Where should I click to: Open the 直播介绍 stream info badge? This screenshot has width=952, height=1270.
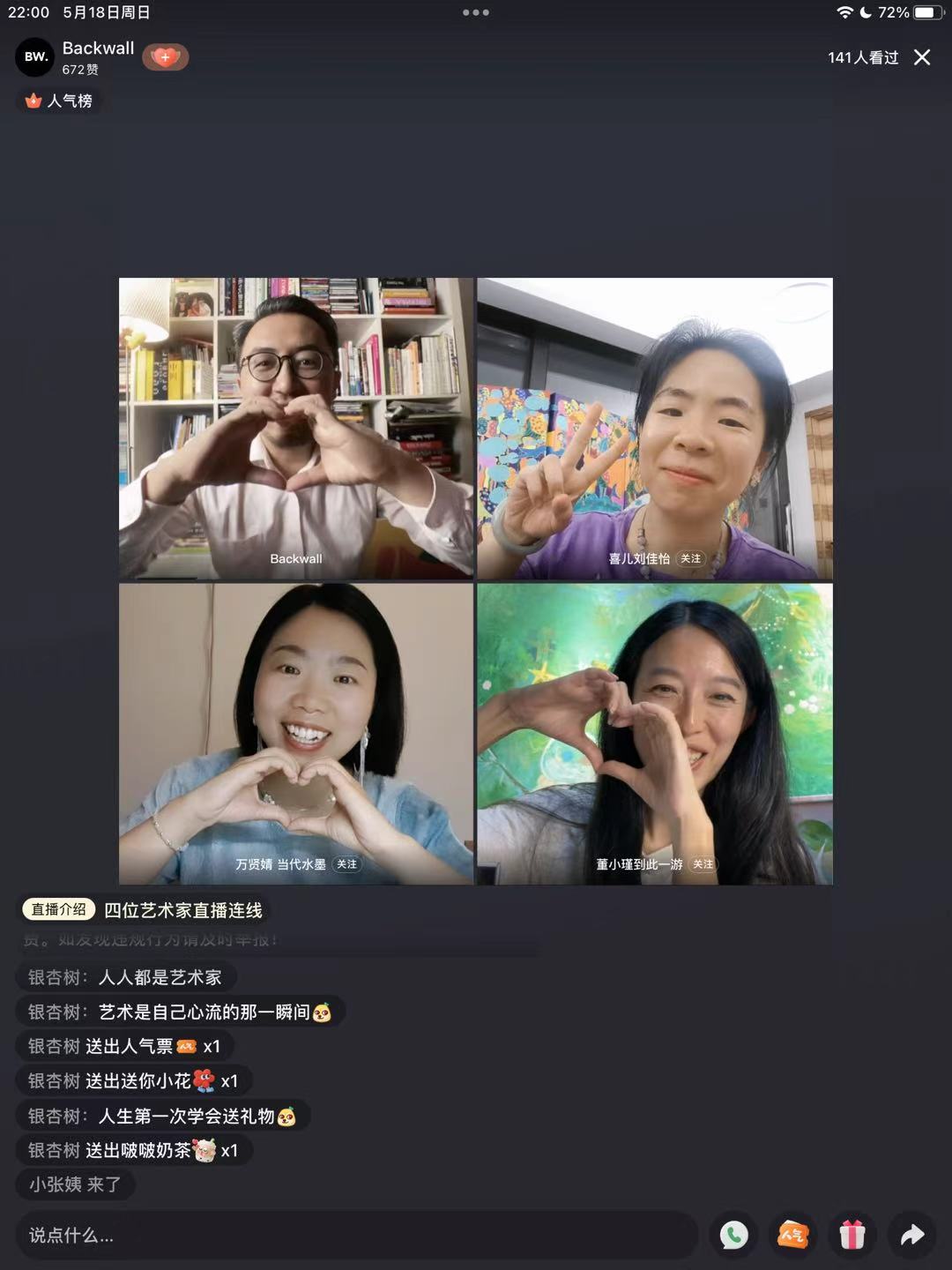click(x=57, y=909)
